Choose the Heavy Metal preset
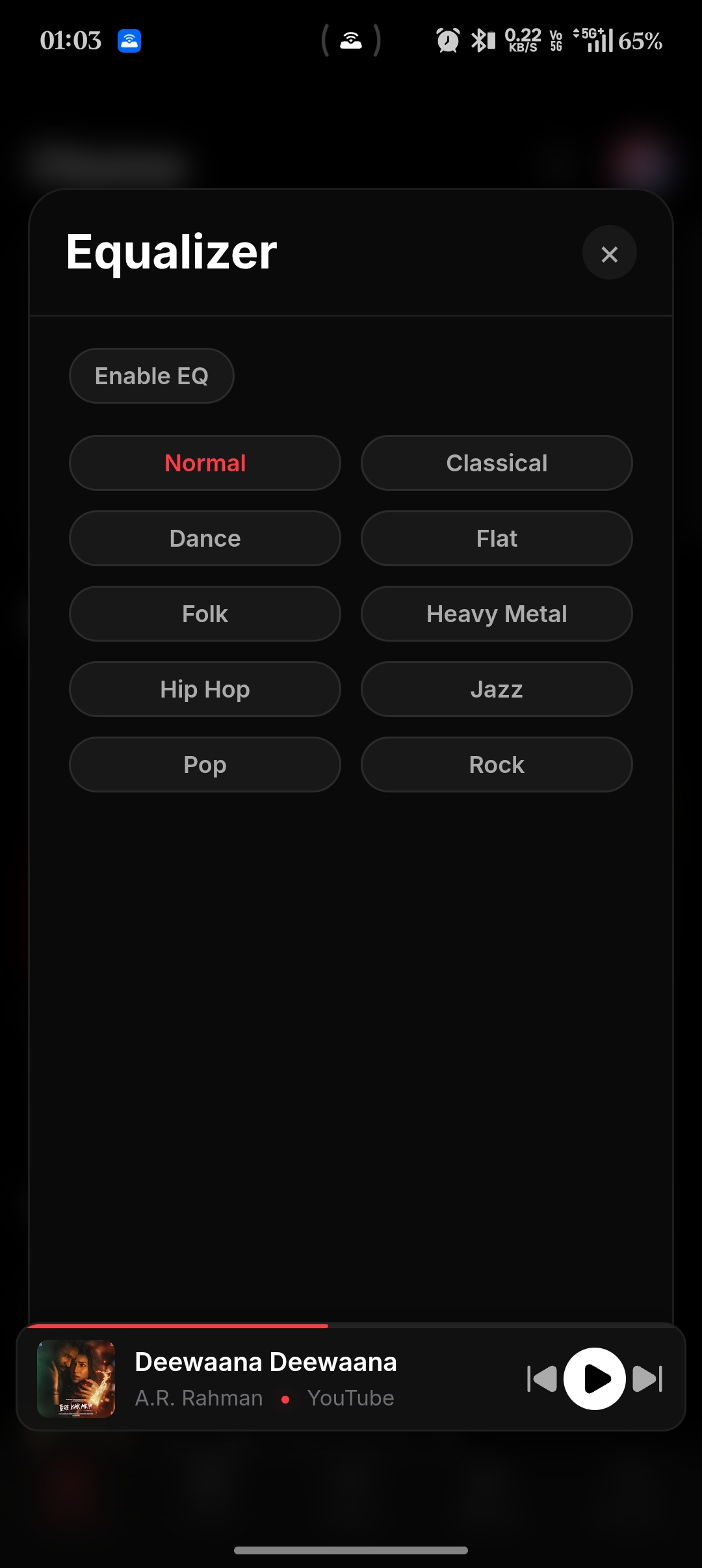The width and height of the screenshot is (702, 1568). [x=497, y=614]
